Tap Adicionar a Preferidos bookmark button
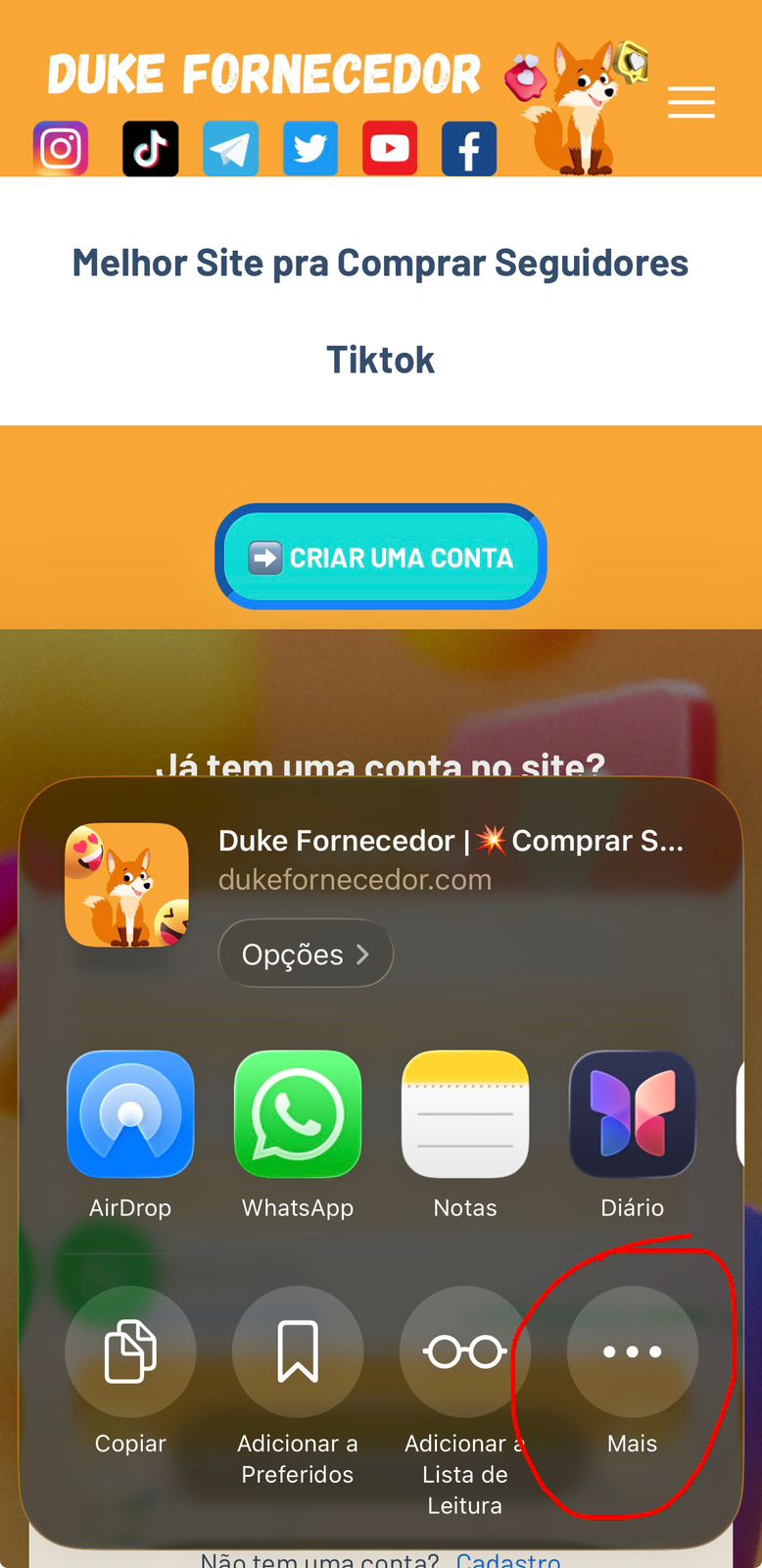 tap(298, 1351)
